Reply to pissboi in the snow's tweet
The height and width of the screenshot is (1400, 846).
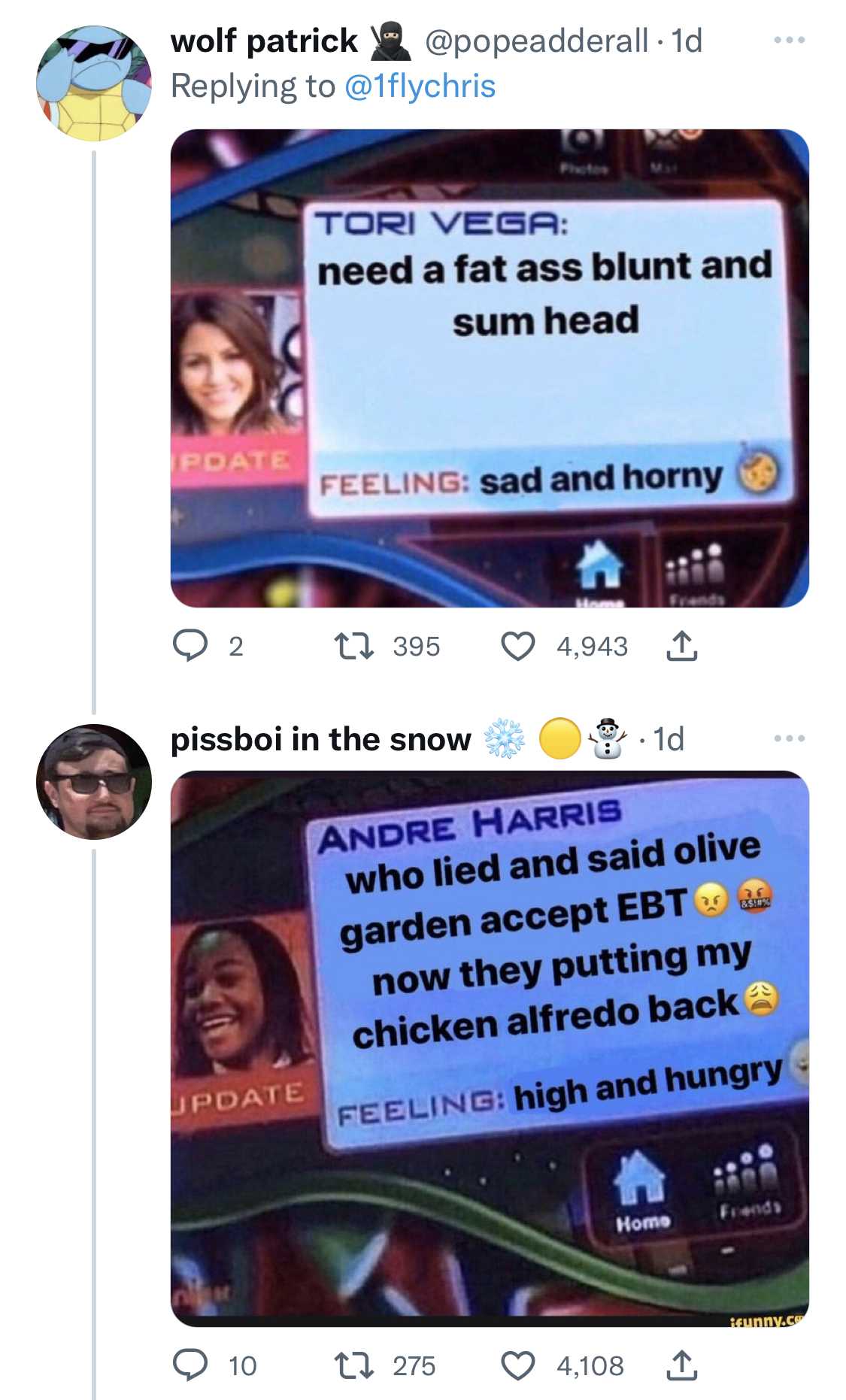[x=190, y=1365]
